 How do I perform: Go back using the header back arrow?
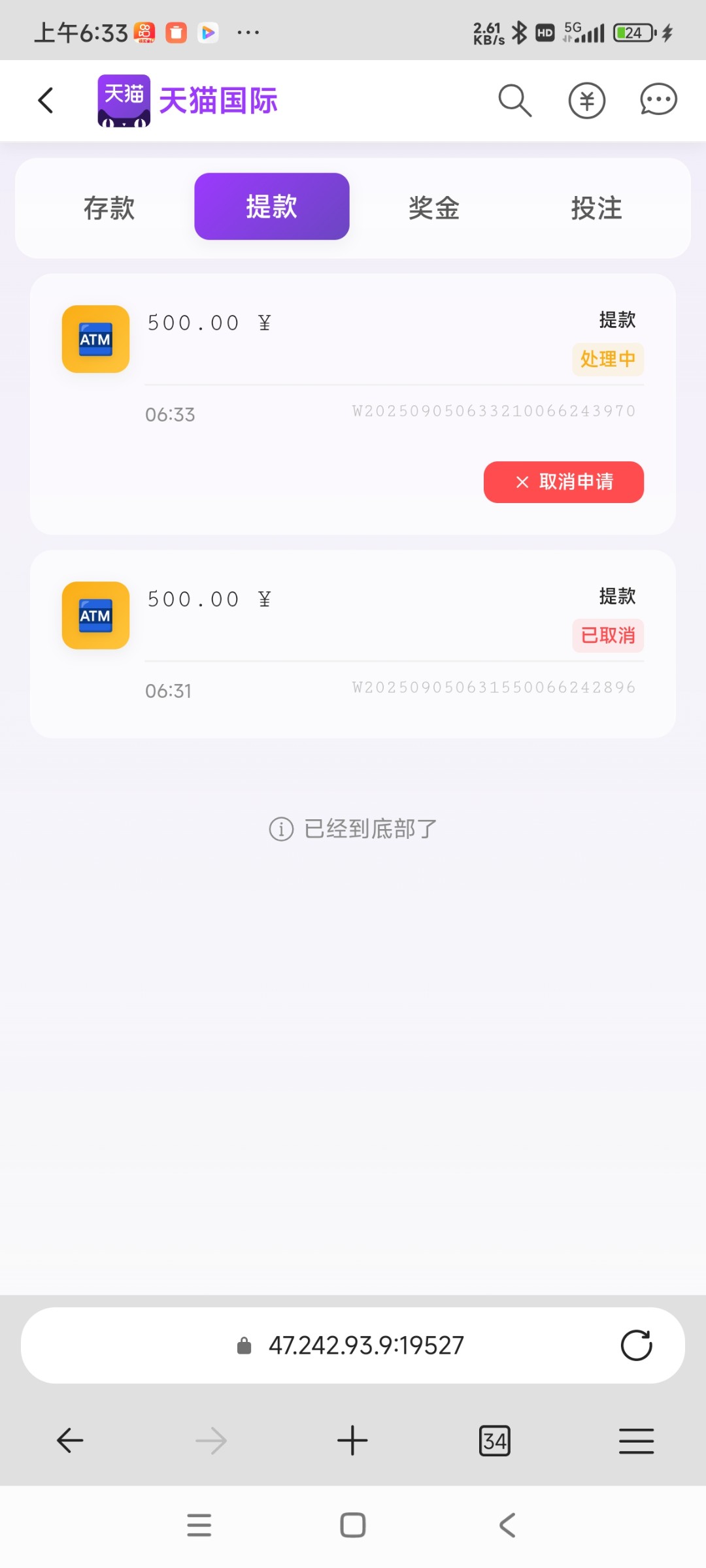46,101
